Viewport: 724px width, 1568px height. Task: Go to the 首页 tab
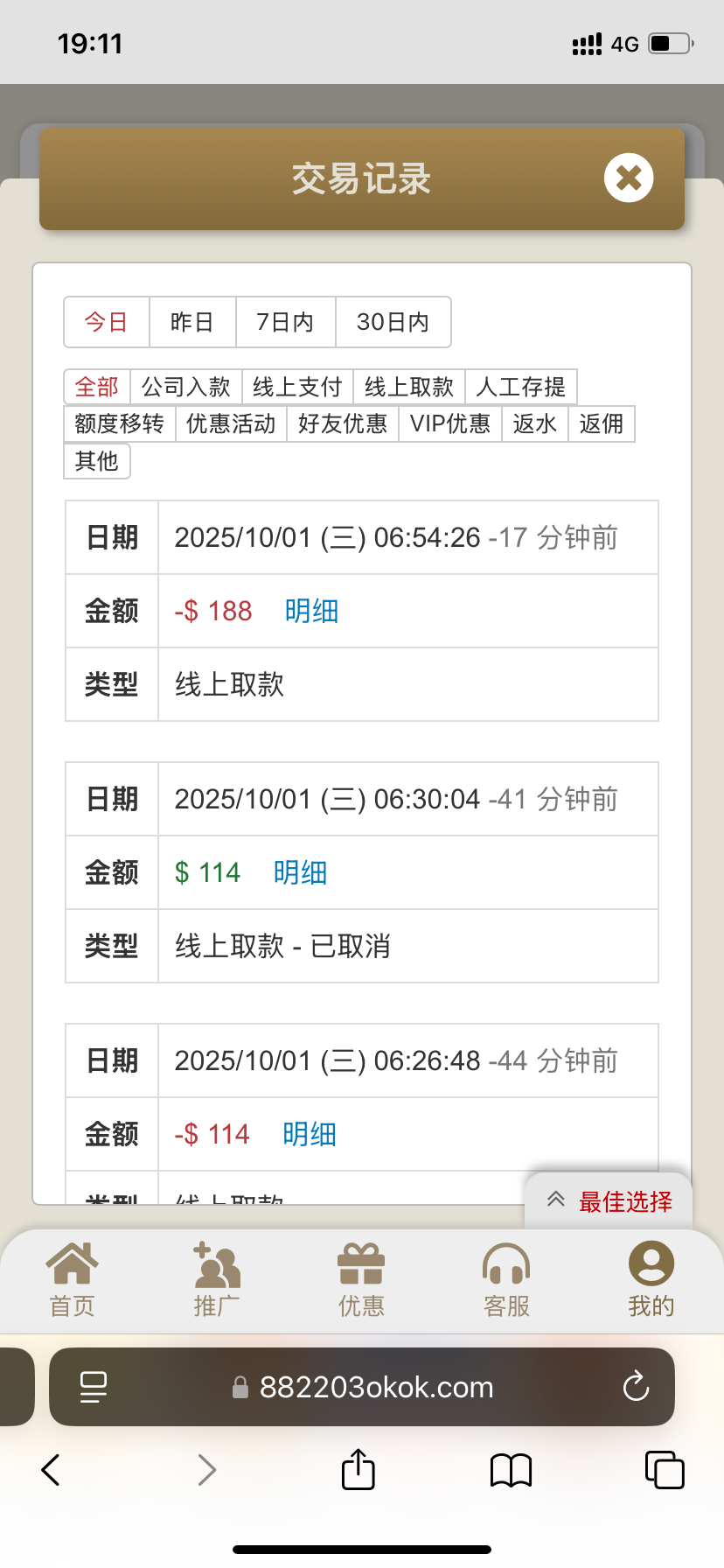point(72,1279)
